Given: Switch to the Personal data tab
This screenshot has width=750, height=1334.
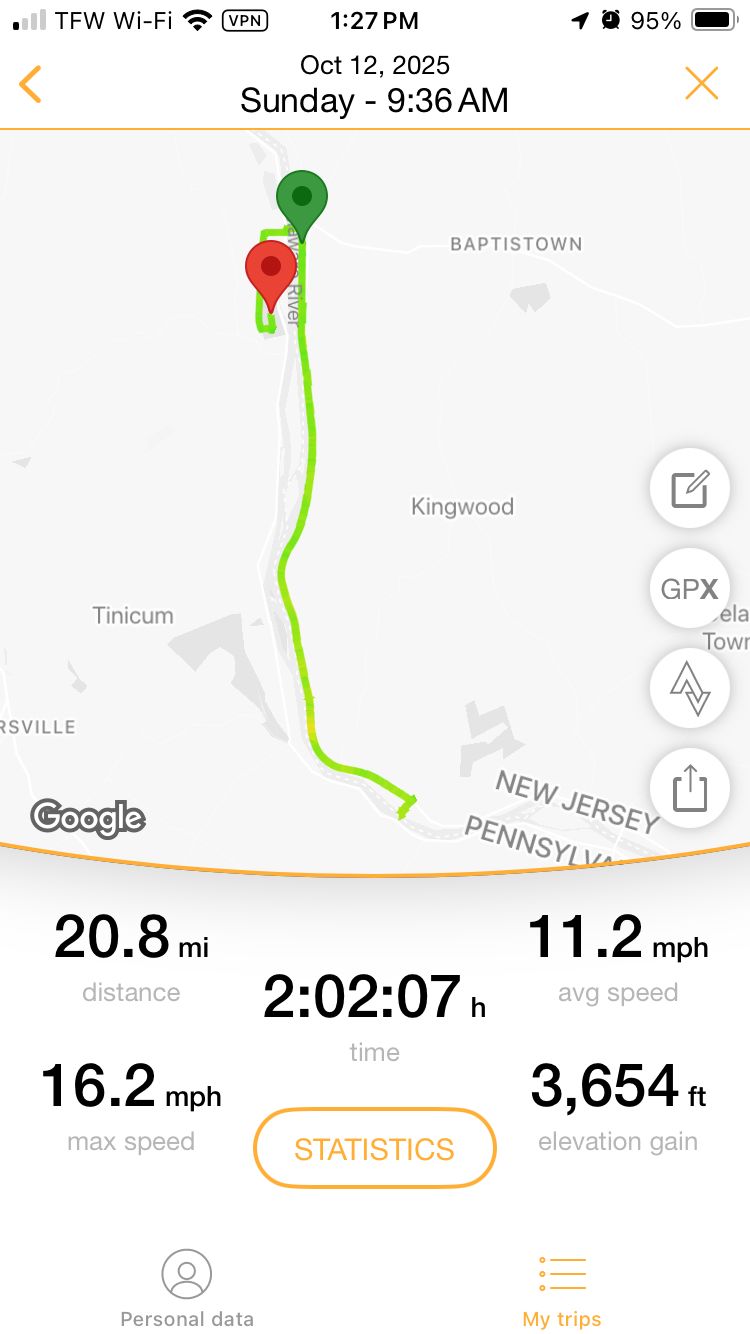Looking at the screenshot, I should coord(187,1289).
